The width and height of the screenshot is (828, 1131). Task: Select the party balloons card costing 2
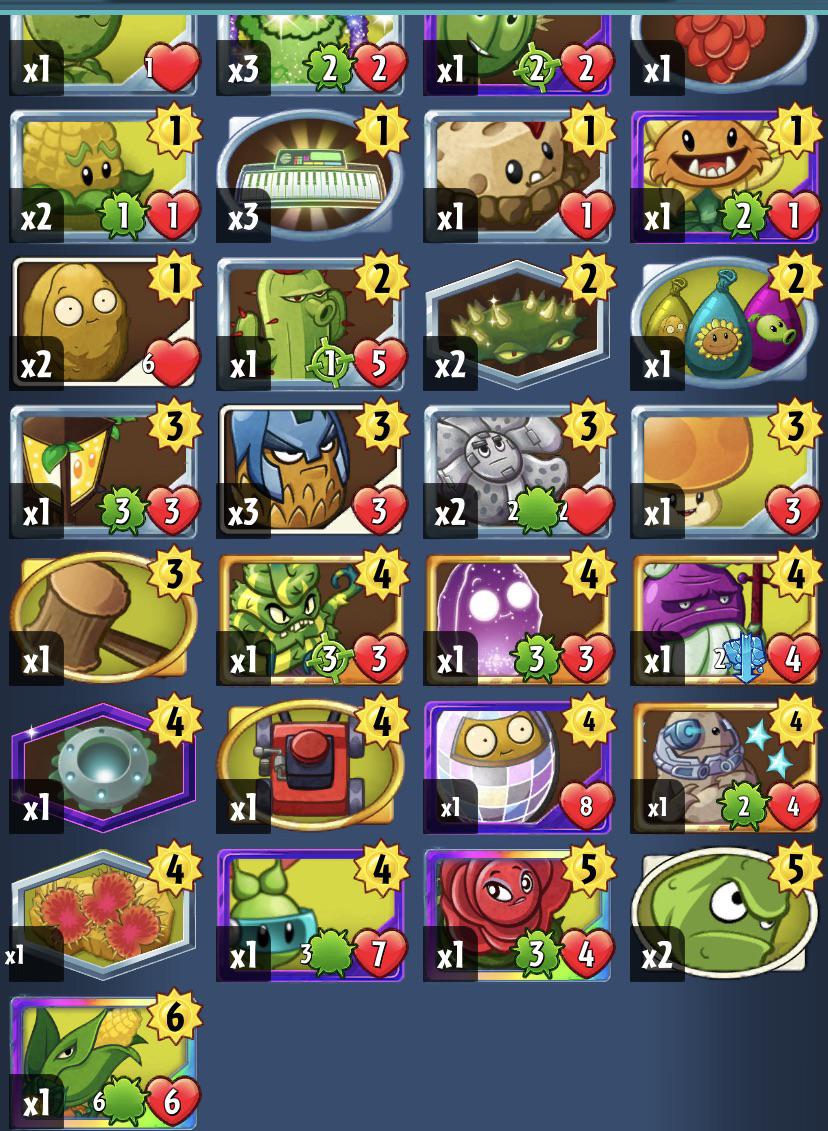(725, 320)
